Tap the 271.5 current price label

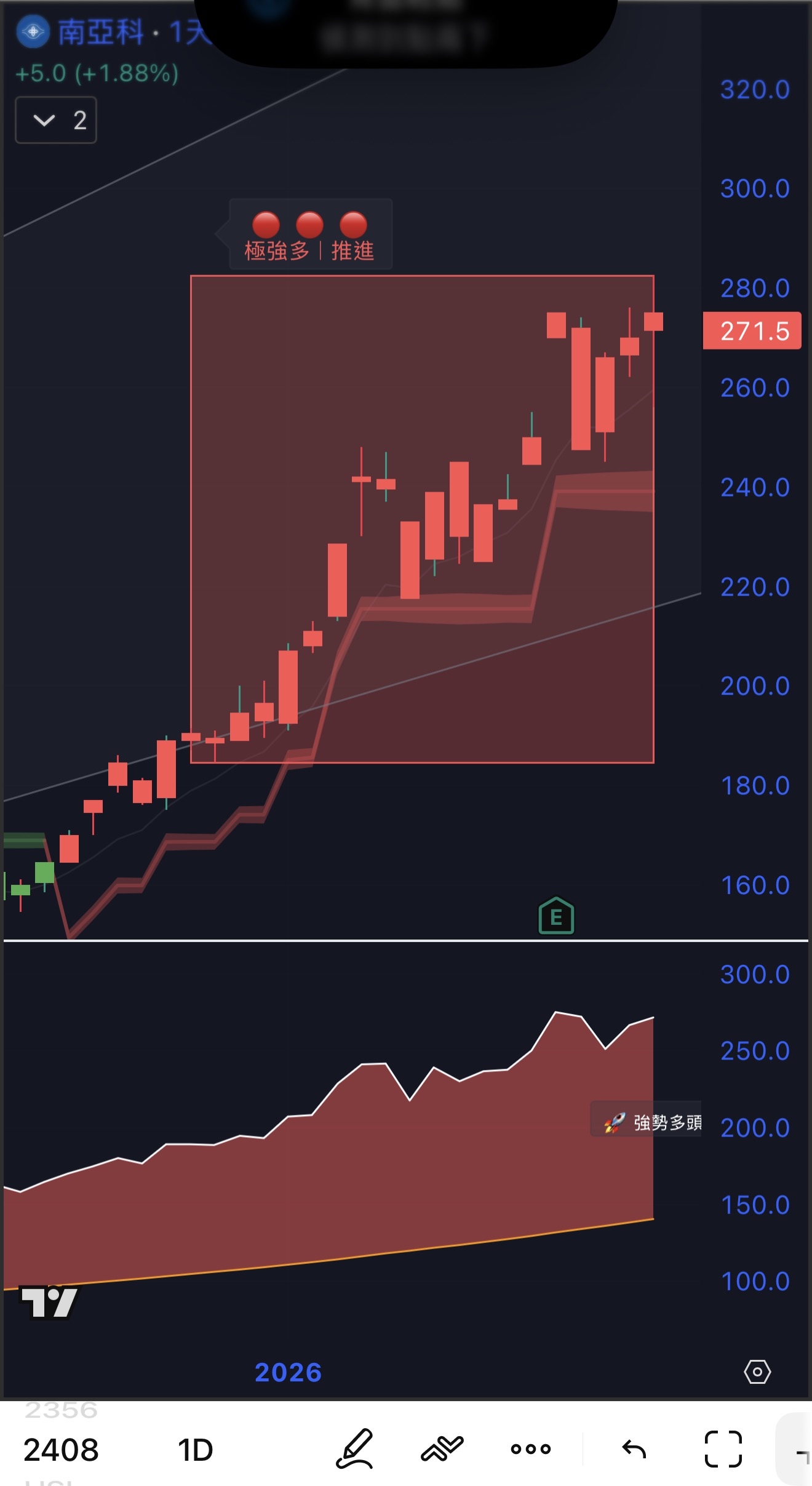[x=752, y=331]
